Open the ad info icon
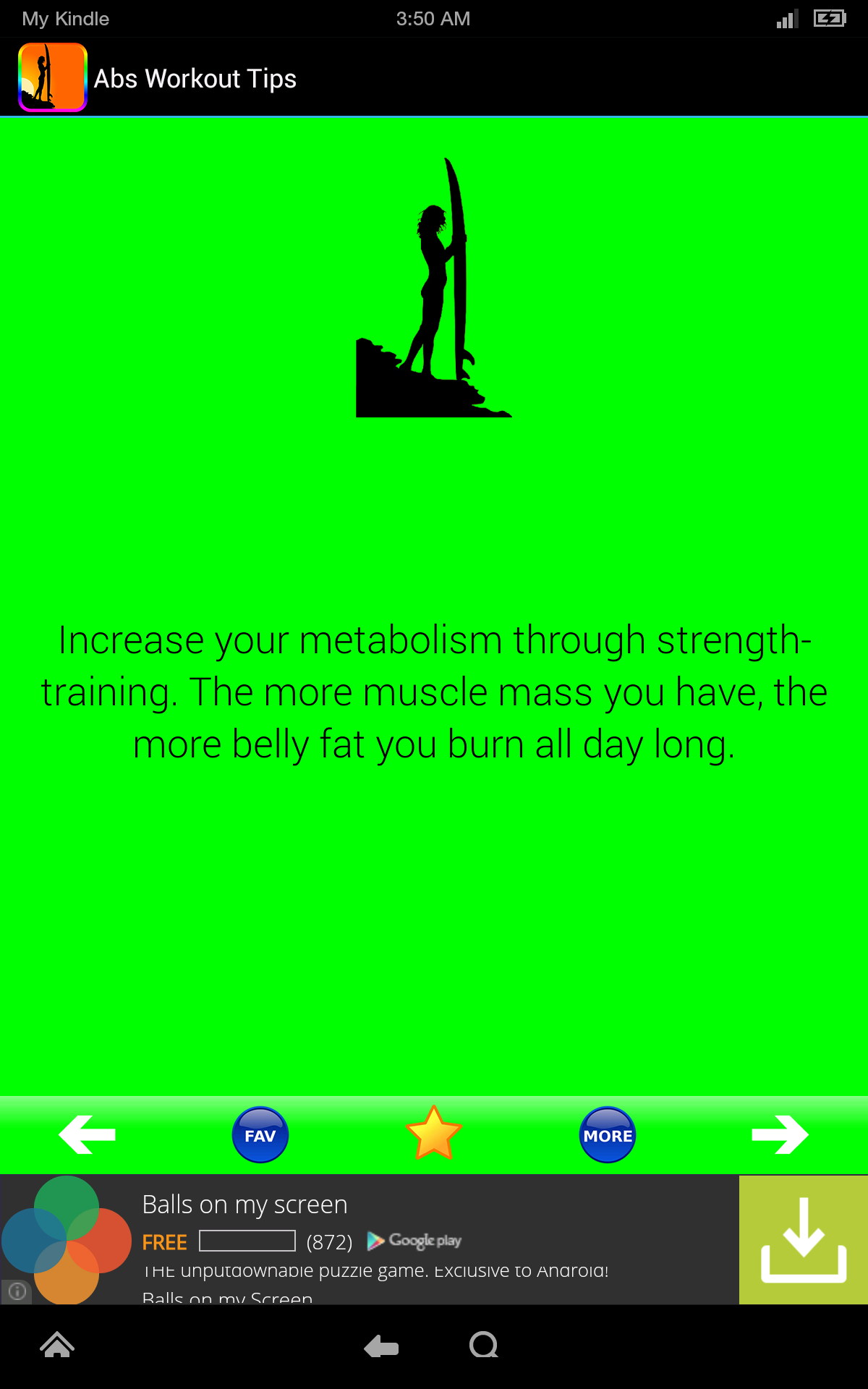Screen dimensions: 868x1389 (17, 1291)
